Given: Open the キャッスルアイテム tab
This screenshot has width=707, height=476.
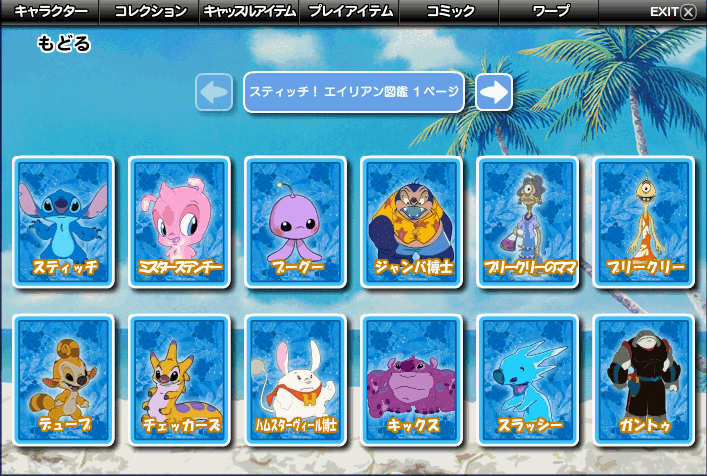Looking at the screenshot, I should point(249,12).
